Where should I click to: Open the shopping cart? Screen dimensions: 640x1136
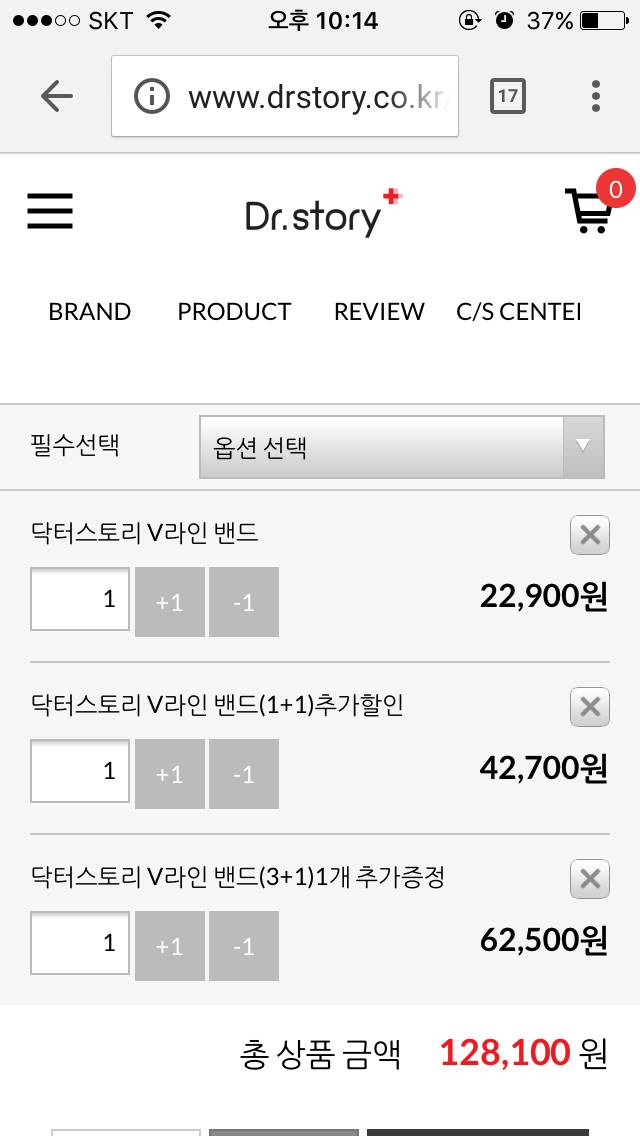[x=592, y=209]
